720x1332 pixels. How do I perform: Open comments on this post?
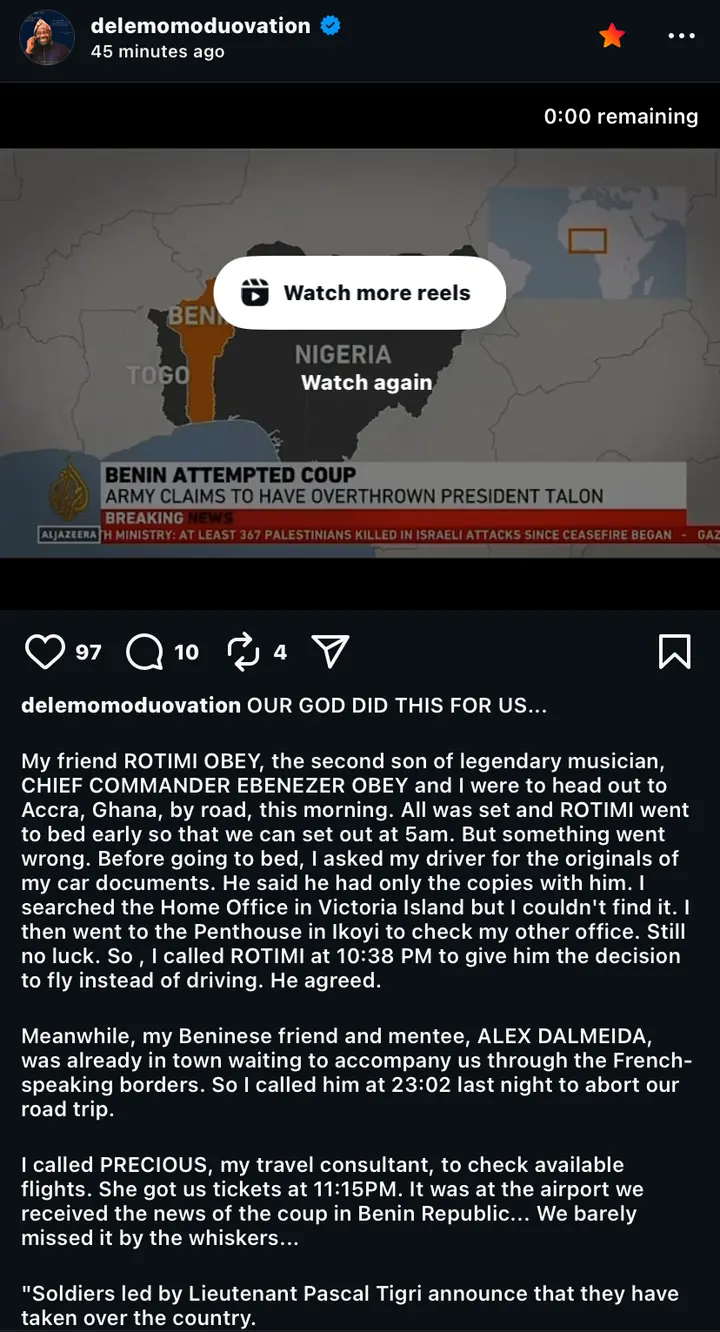(x=146, y=652)
